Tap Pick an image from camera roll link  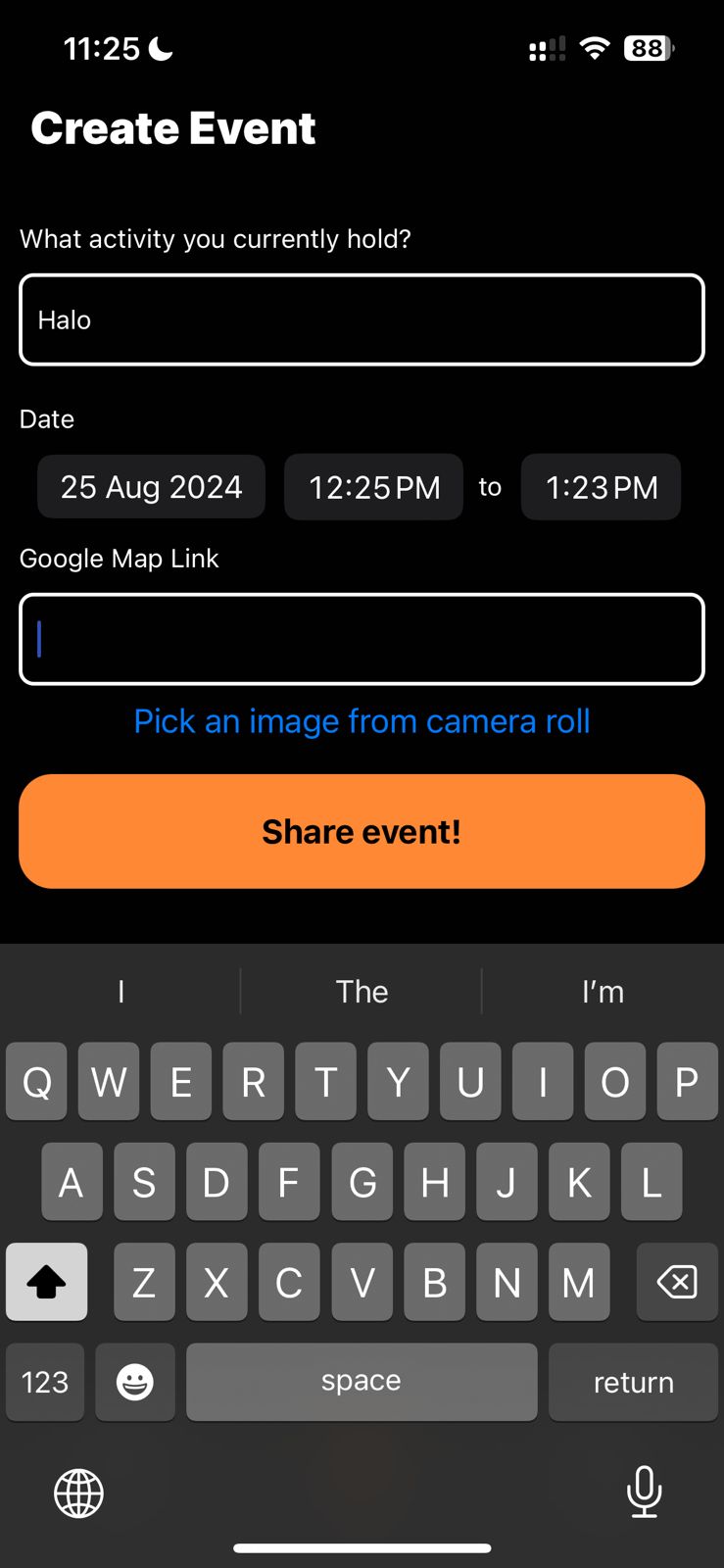(x=362, y=721)
